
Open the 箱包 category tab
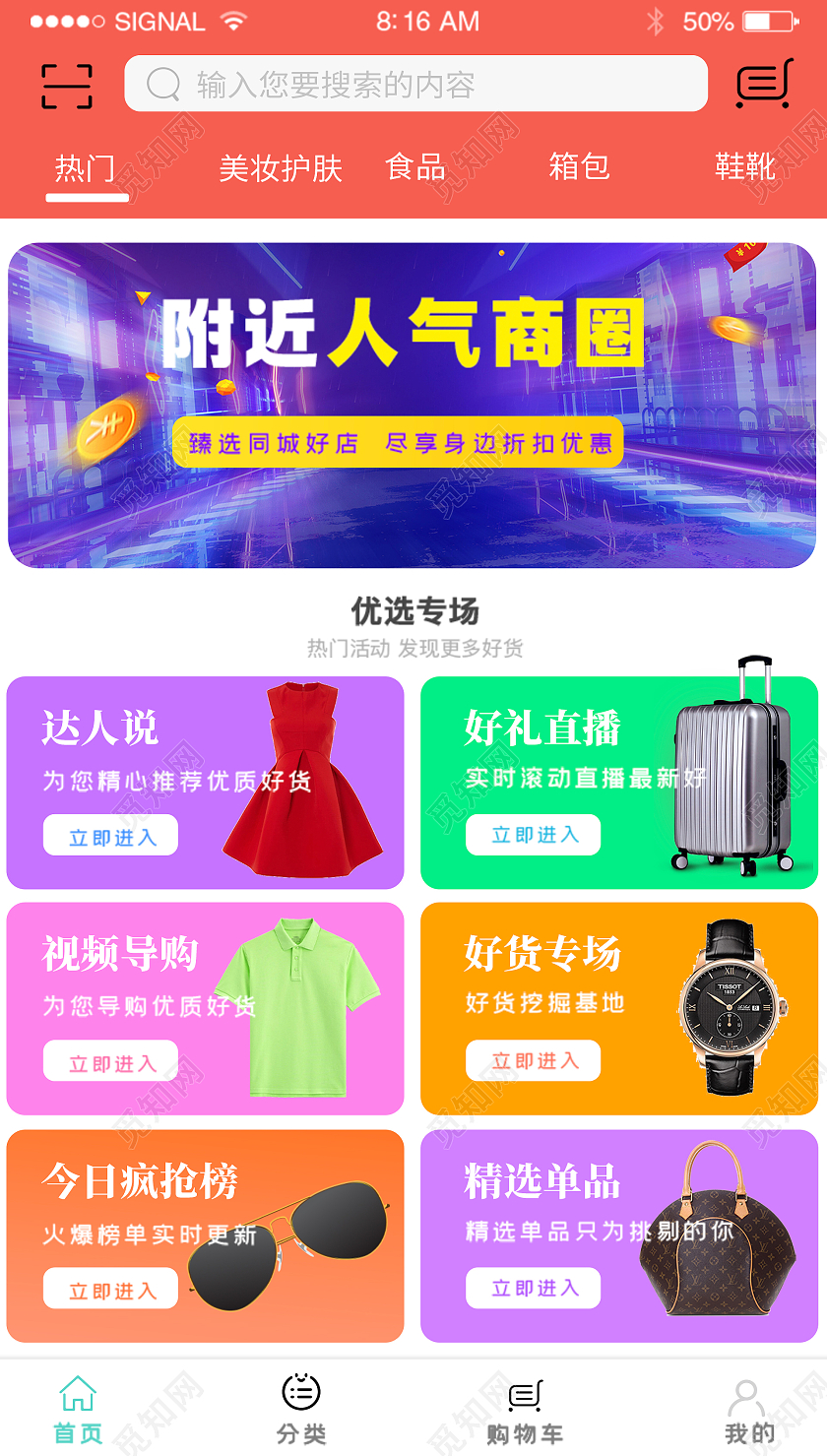(580, 169)
